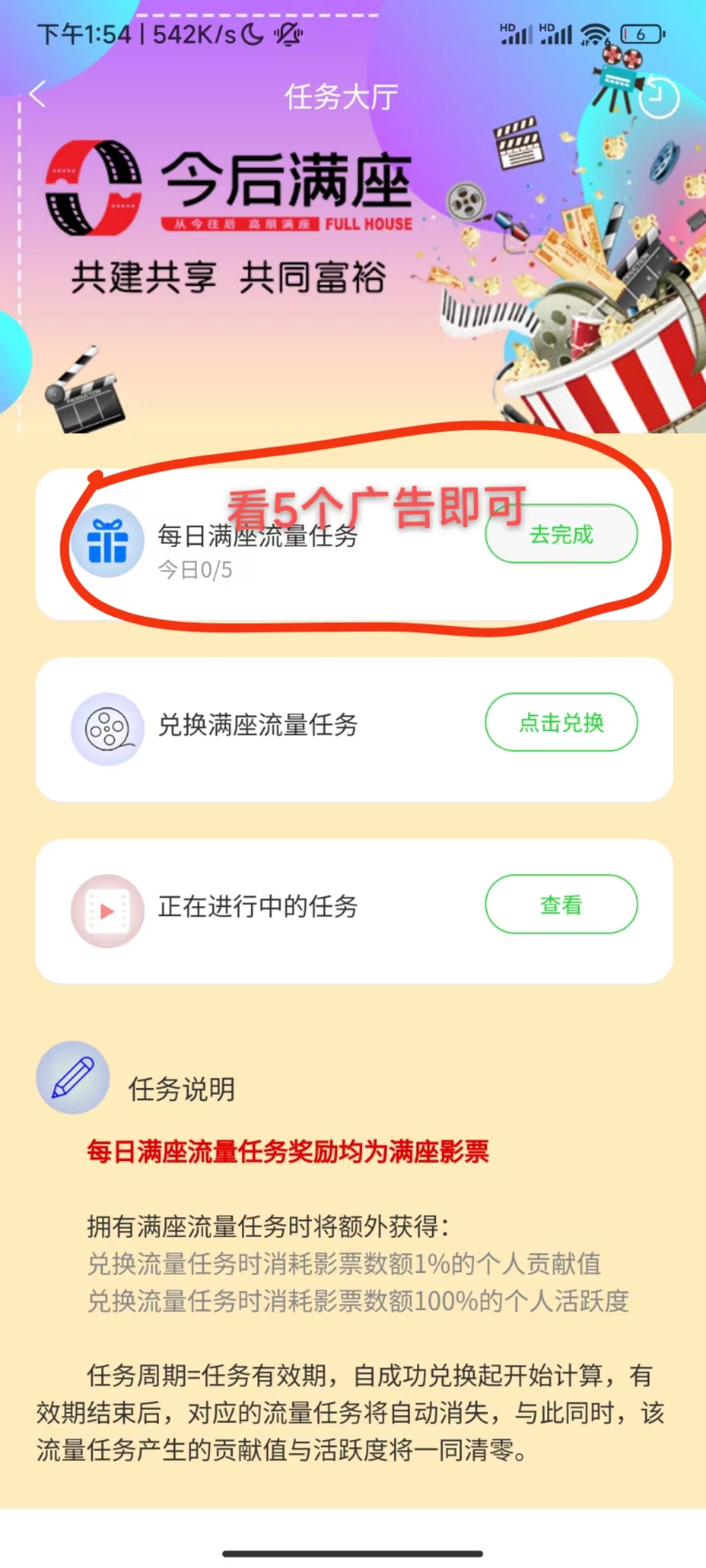
Task: Tap 查看 to view tasks in progress
Action: [x=561, y=904]
